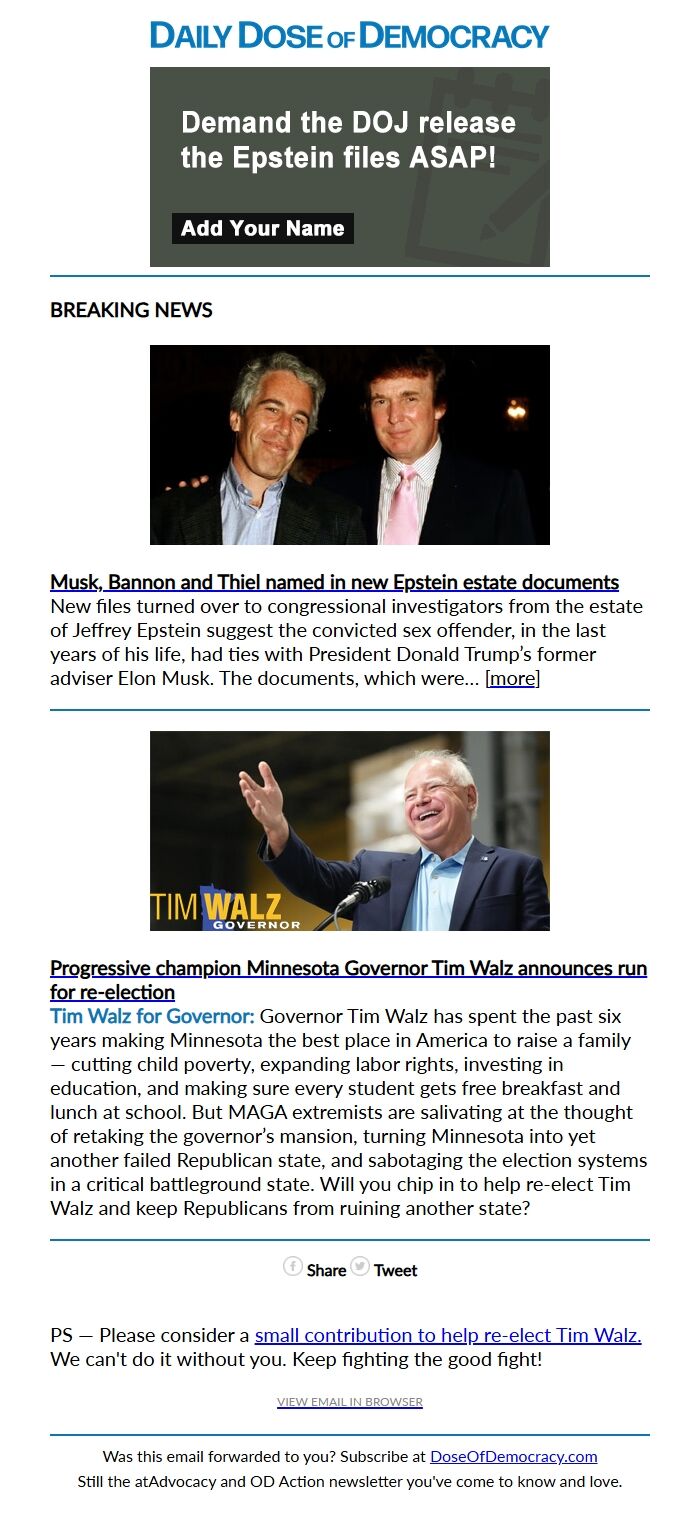Share the newsletter on Facebook
700x1513 pixels.
tap(315, 1268)
